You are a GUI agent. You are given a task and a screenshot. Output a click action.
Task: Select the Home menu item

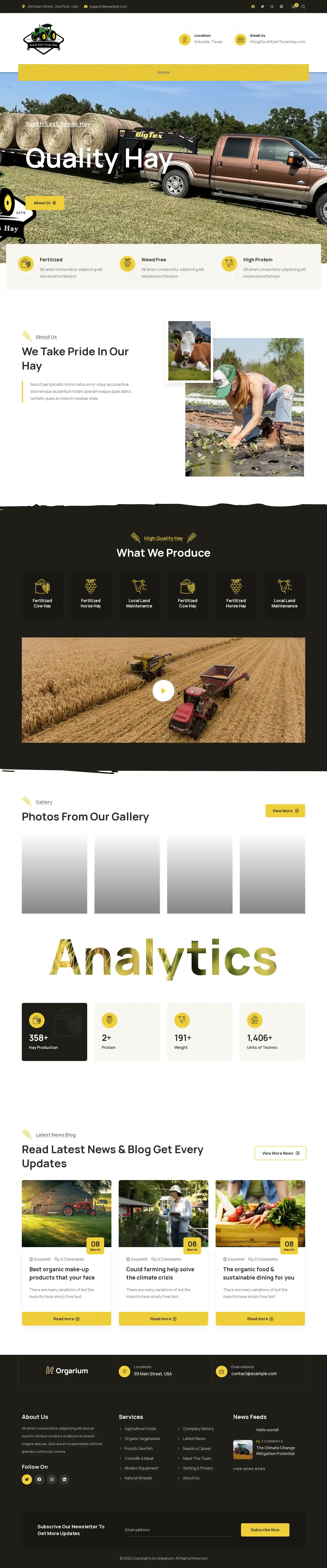point(163,72)
